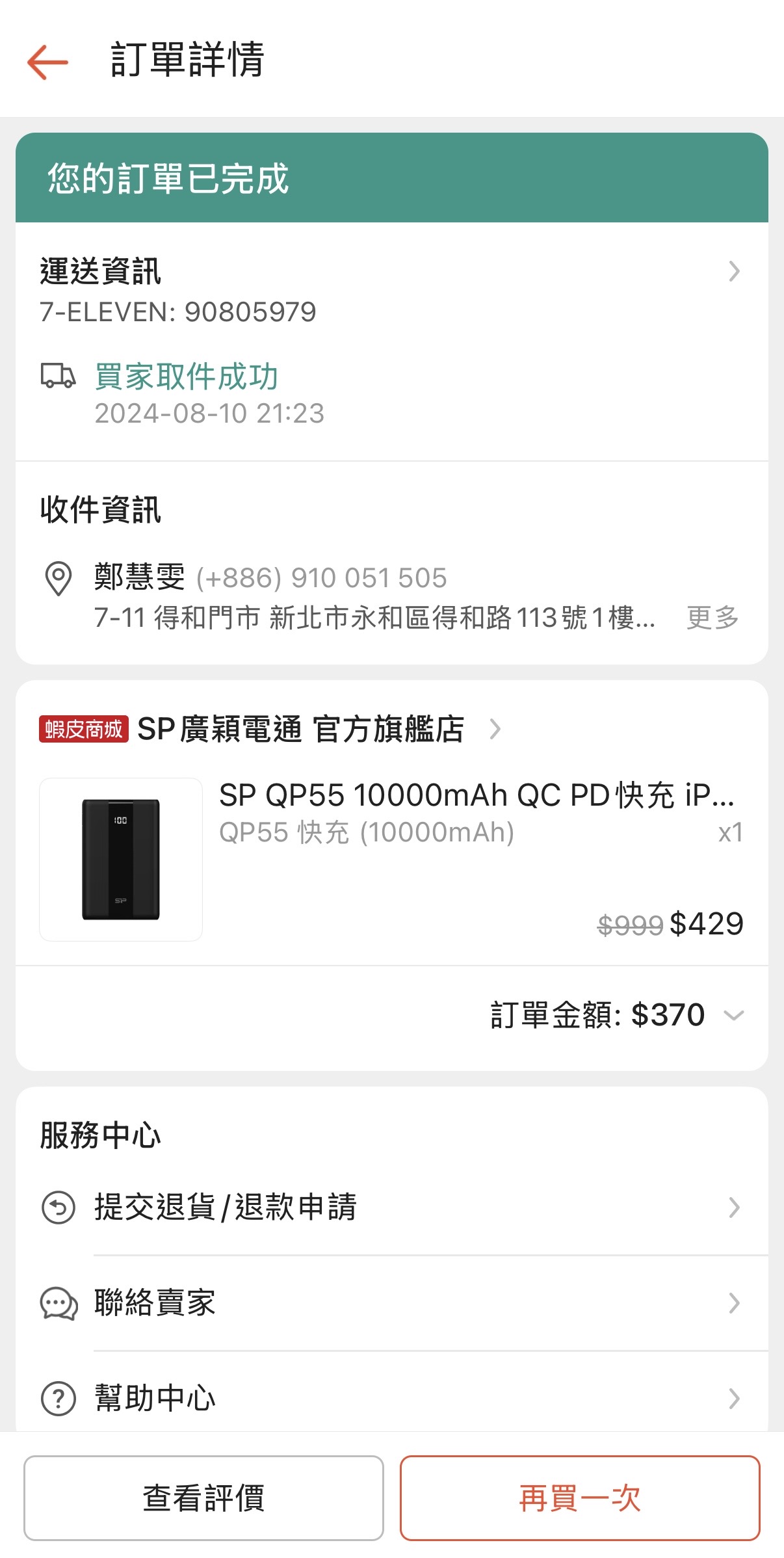
Task: Tap the 查看評價 button
Action: pos(203,1498)
